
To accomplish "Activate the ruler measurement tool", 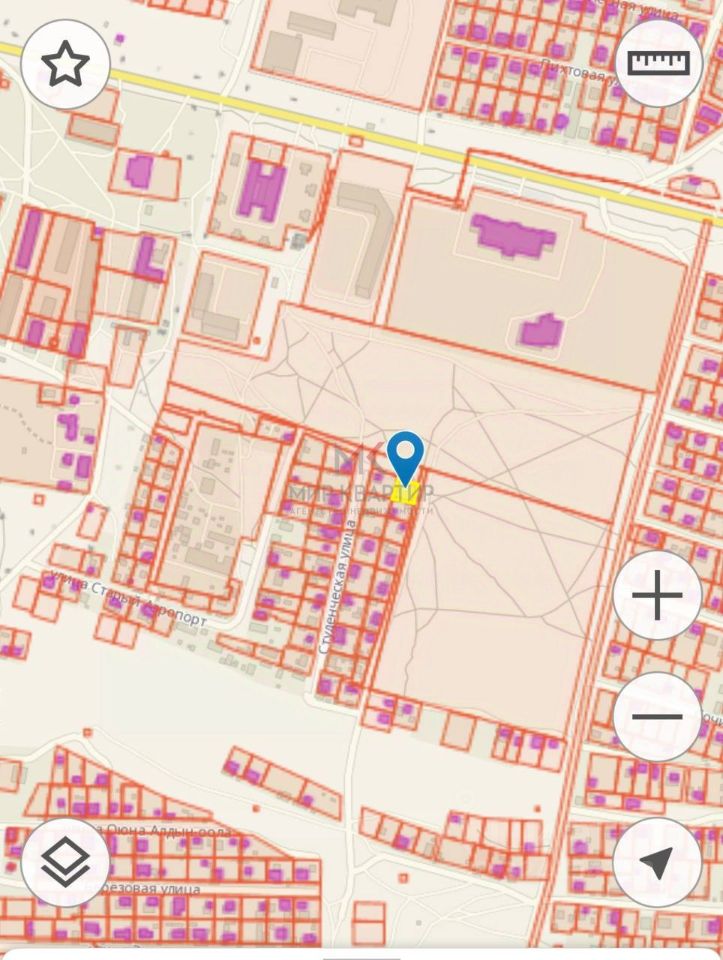I will pos(658,63).
